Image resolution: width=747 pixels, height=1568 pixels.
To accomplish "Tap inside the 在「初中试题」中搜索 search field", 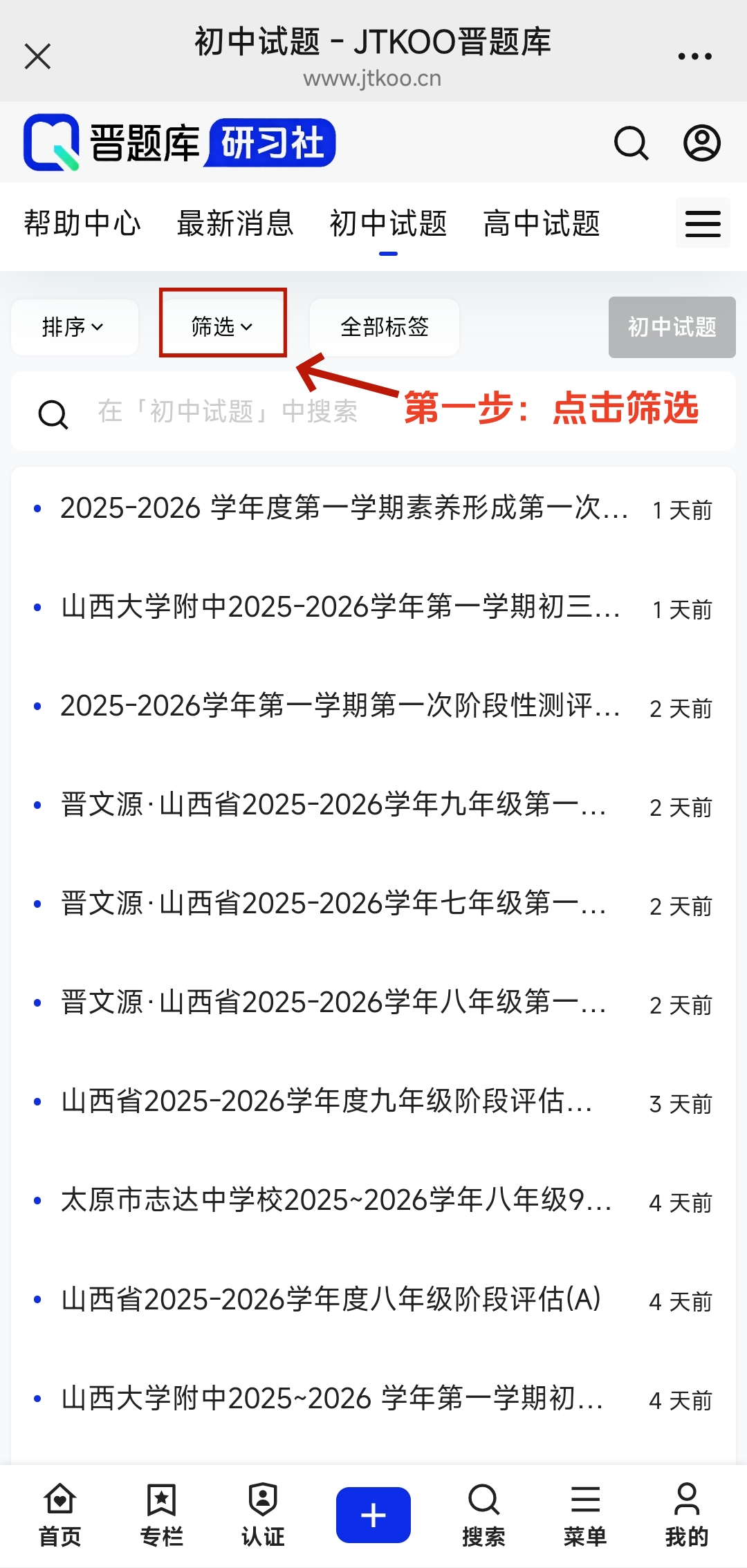I will 277,413.
